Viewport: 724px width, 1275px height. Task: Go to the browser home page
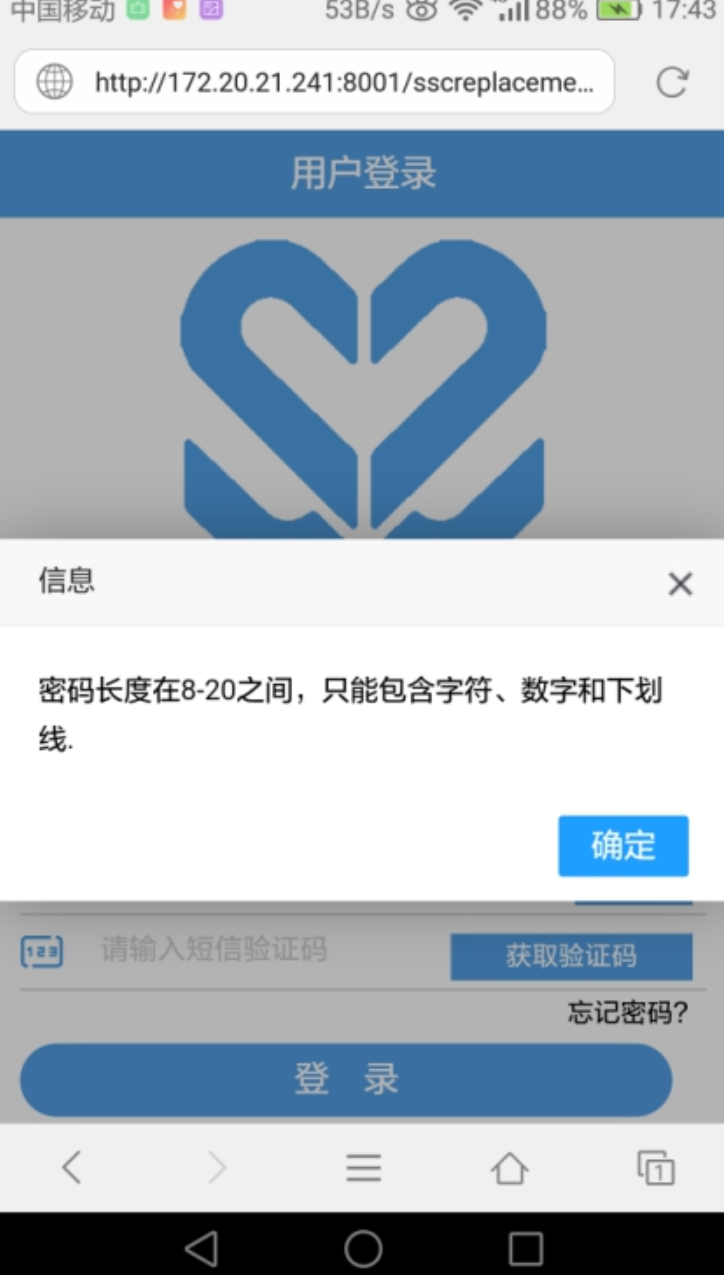509,1167
